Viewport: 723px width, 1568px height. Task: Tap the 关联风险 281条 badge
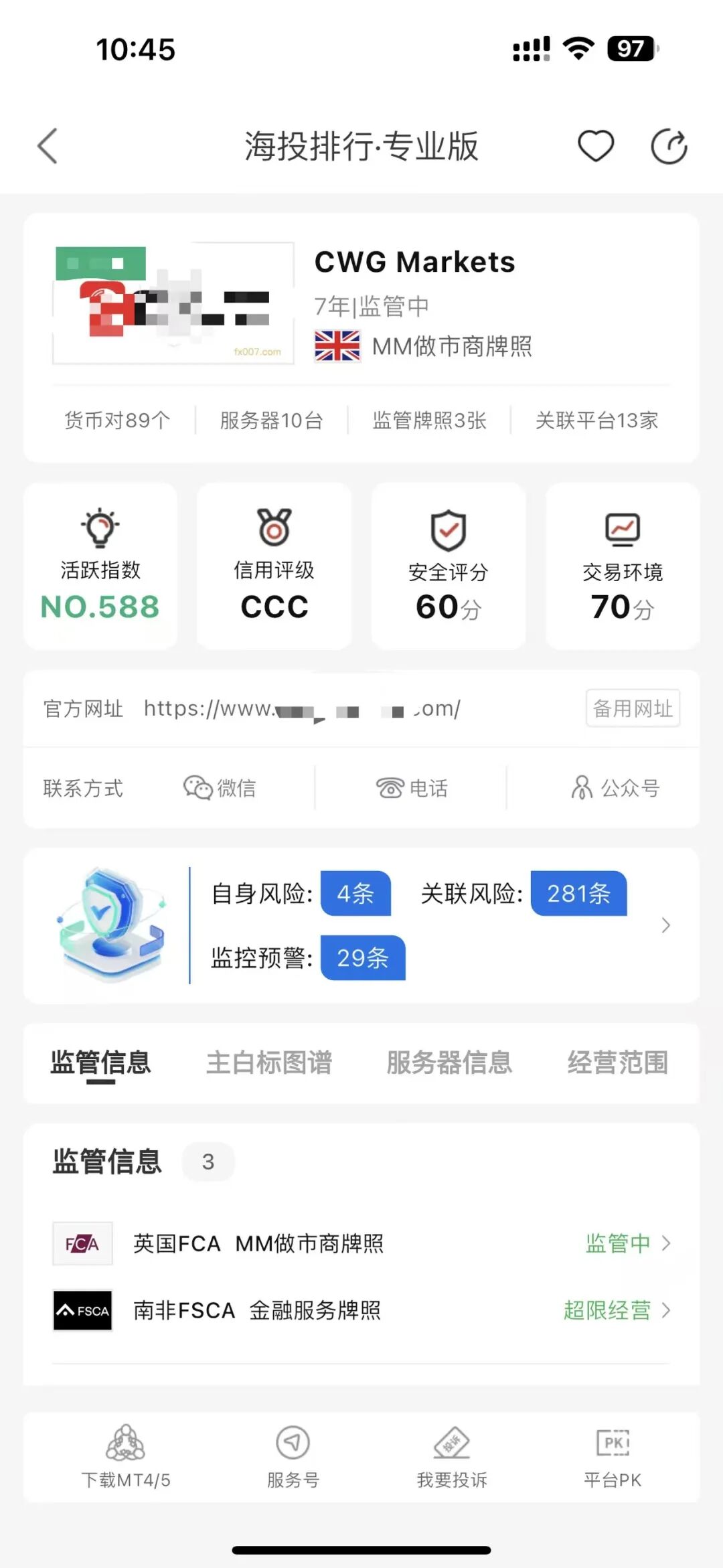click(578, 893)
